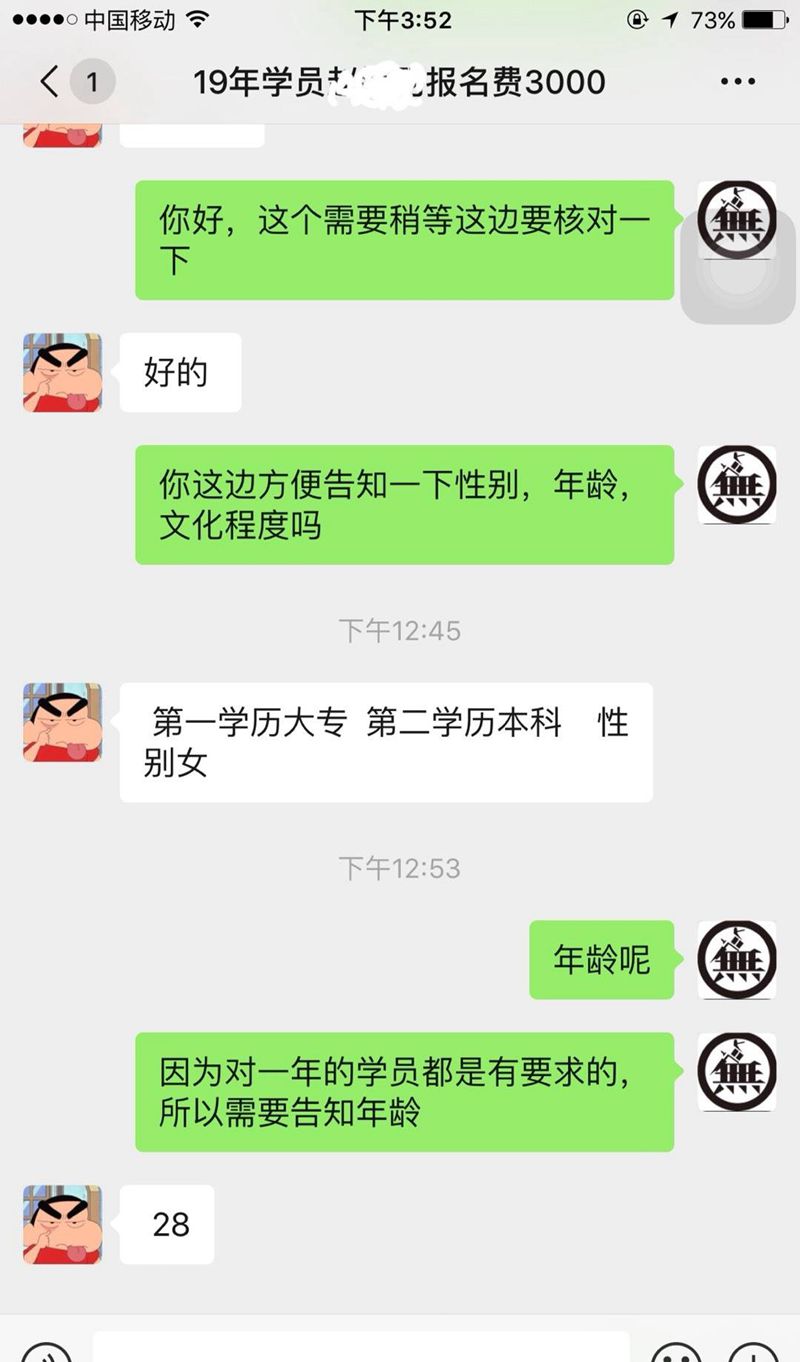The image size is (800, 1362).
Task: Tap the avatar beside the 28 reply
Action: [62, 1225]
